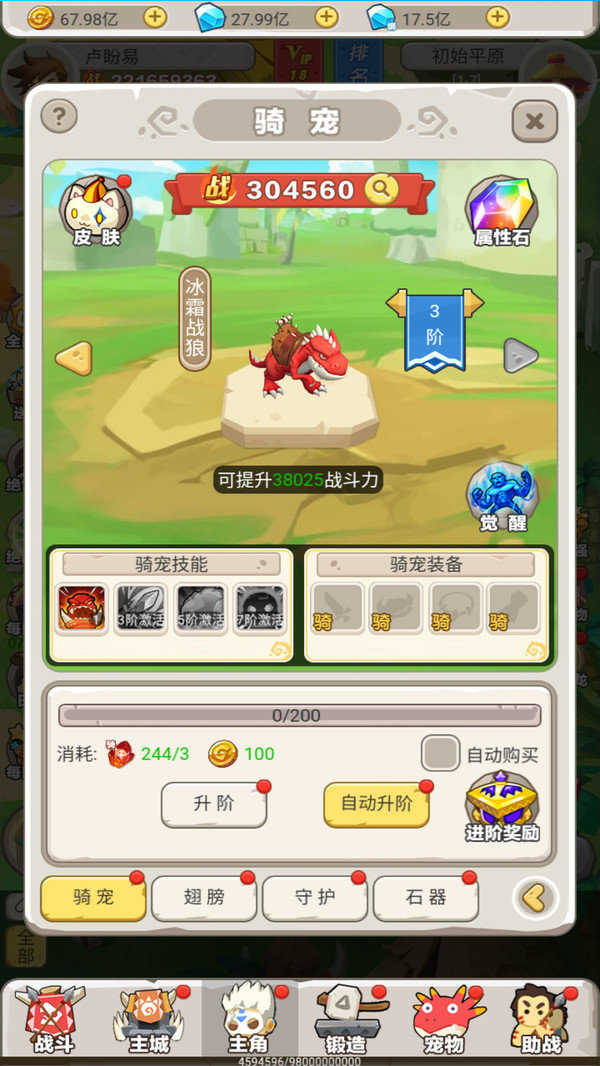This screenshot has width=600, height=1066.
Task: Tap the 升阶 upgrade button
Action: click(214, 804)
